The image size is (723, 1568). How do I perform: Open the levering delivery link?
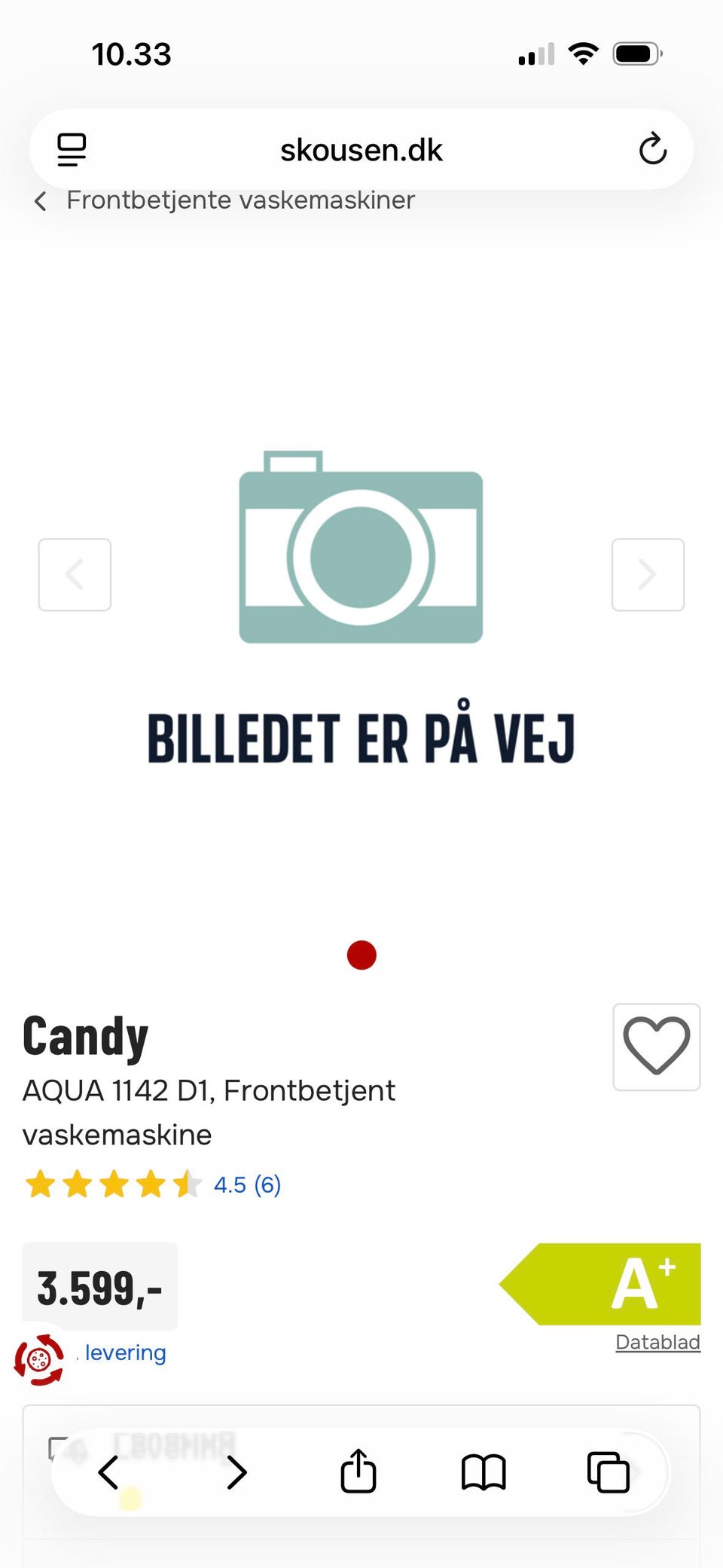(x=124, y=1353)
